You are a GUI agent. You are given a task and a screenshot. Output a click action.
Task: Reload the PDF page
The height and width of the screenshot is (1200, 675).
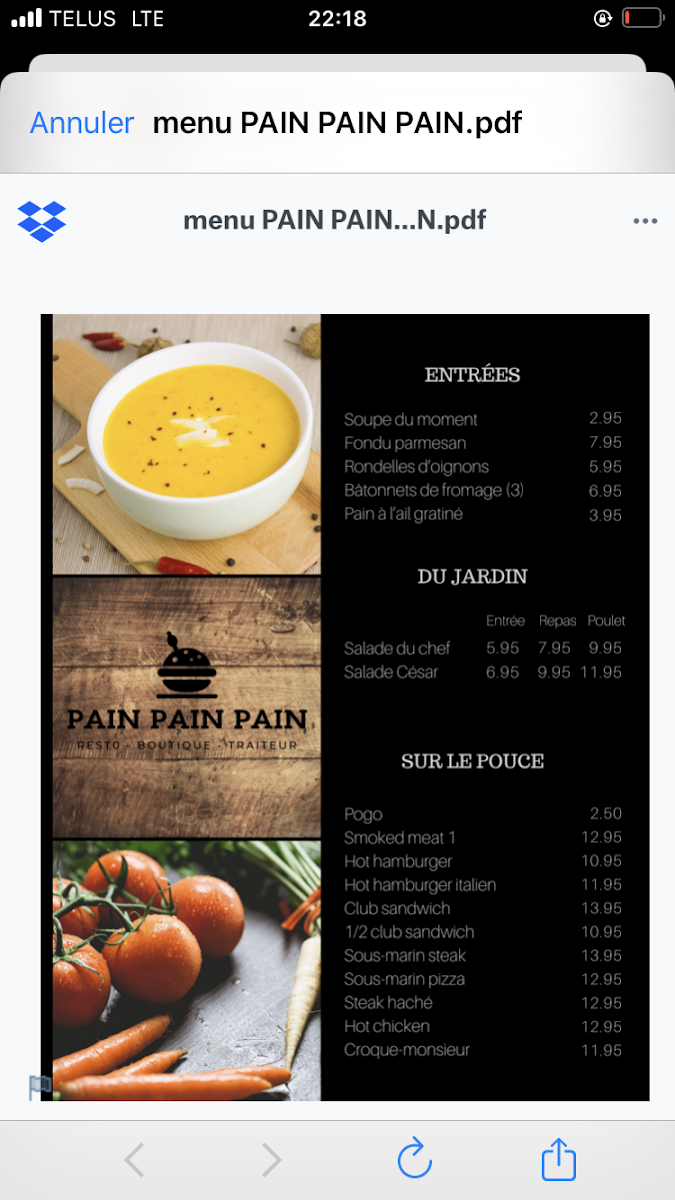pos(414,1160)
